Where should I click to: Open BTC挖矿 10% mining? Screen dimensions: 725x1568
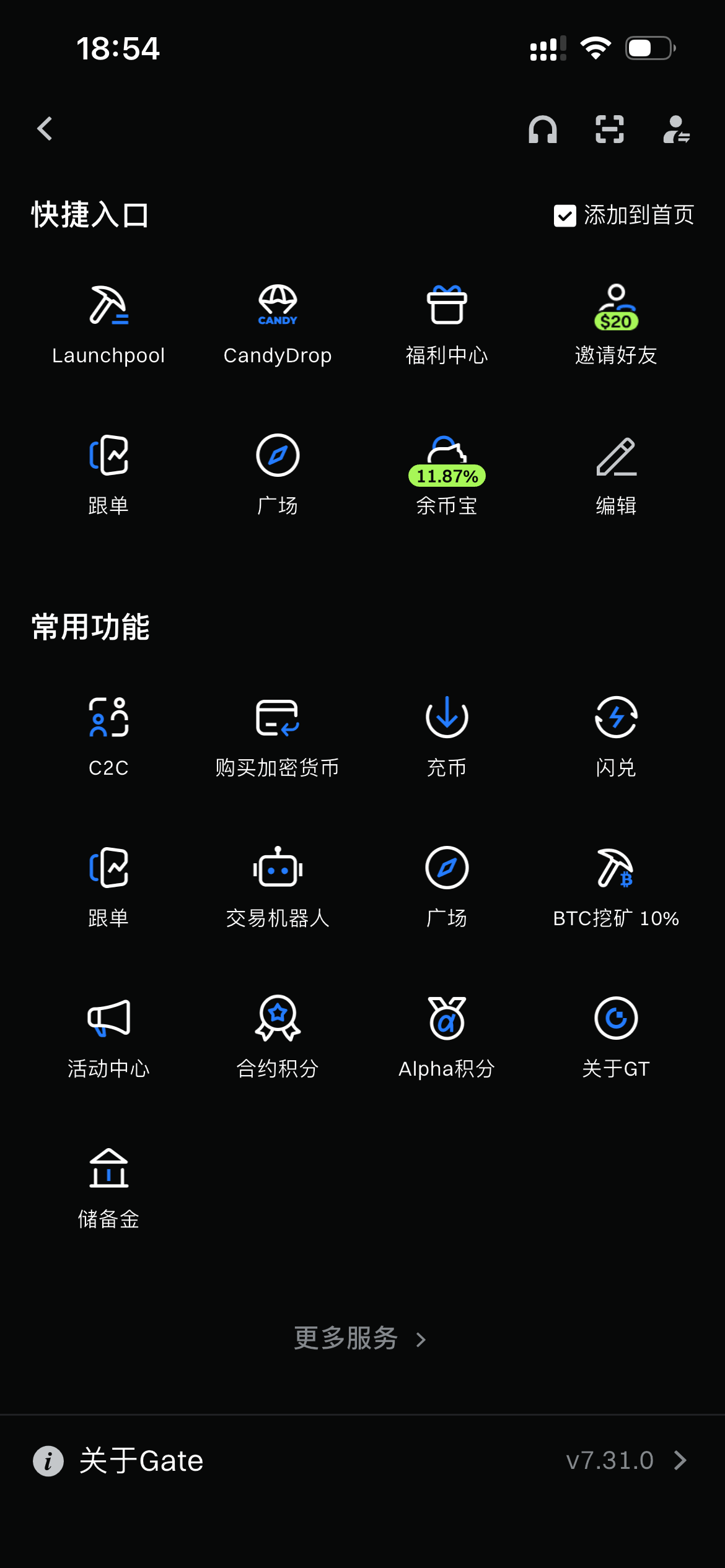pos(616,887)
